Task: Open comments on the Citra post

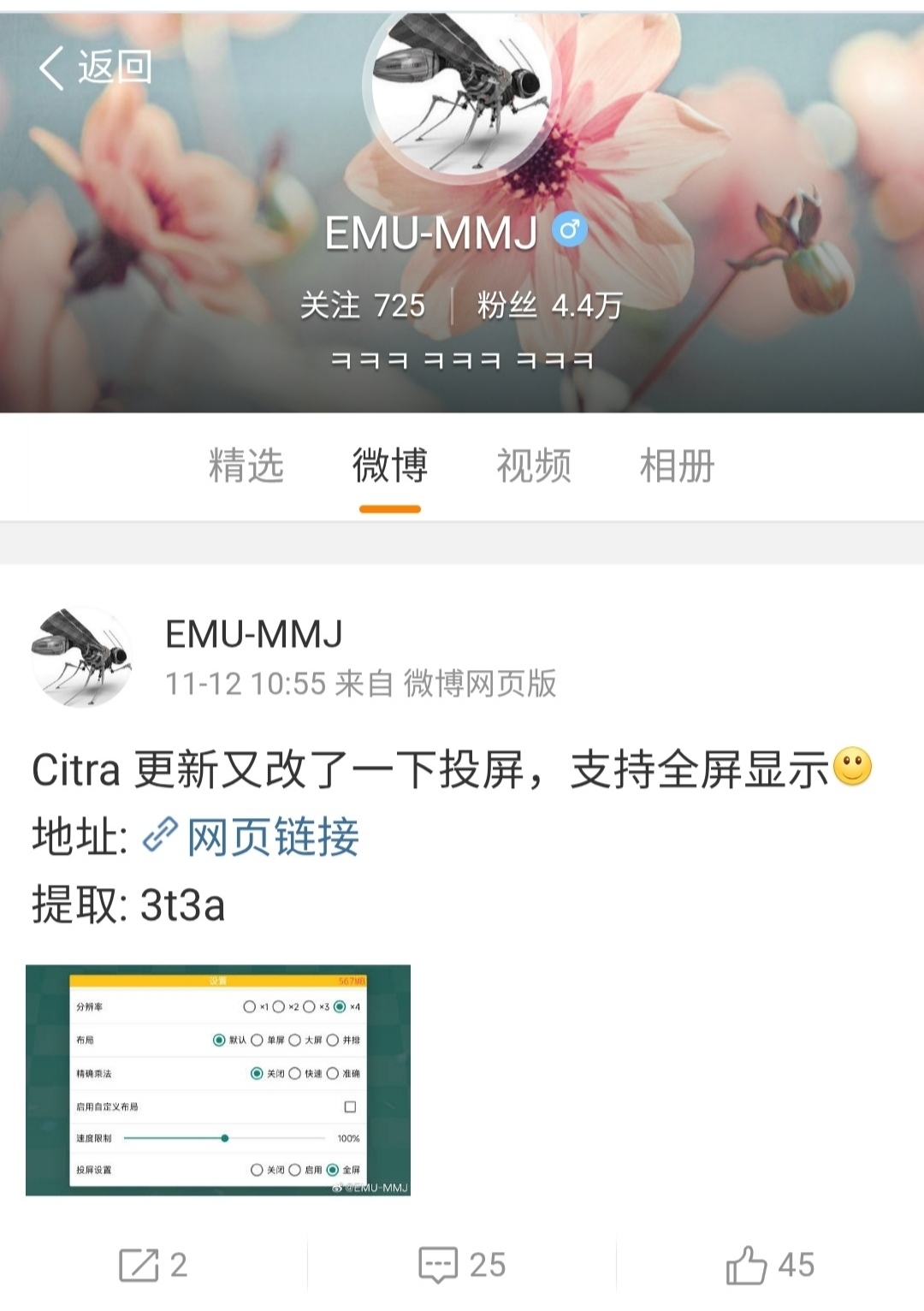Action: pyautogui.click(x=462, y=1265)
